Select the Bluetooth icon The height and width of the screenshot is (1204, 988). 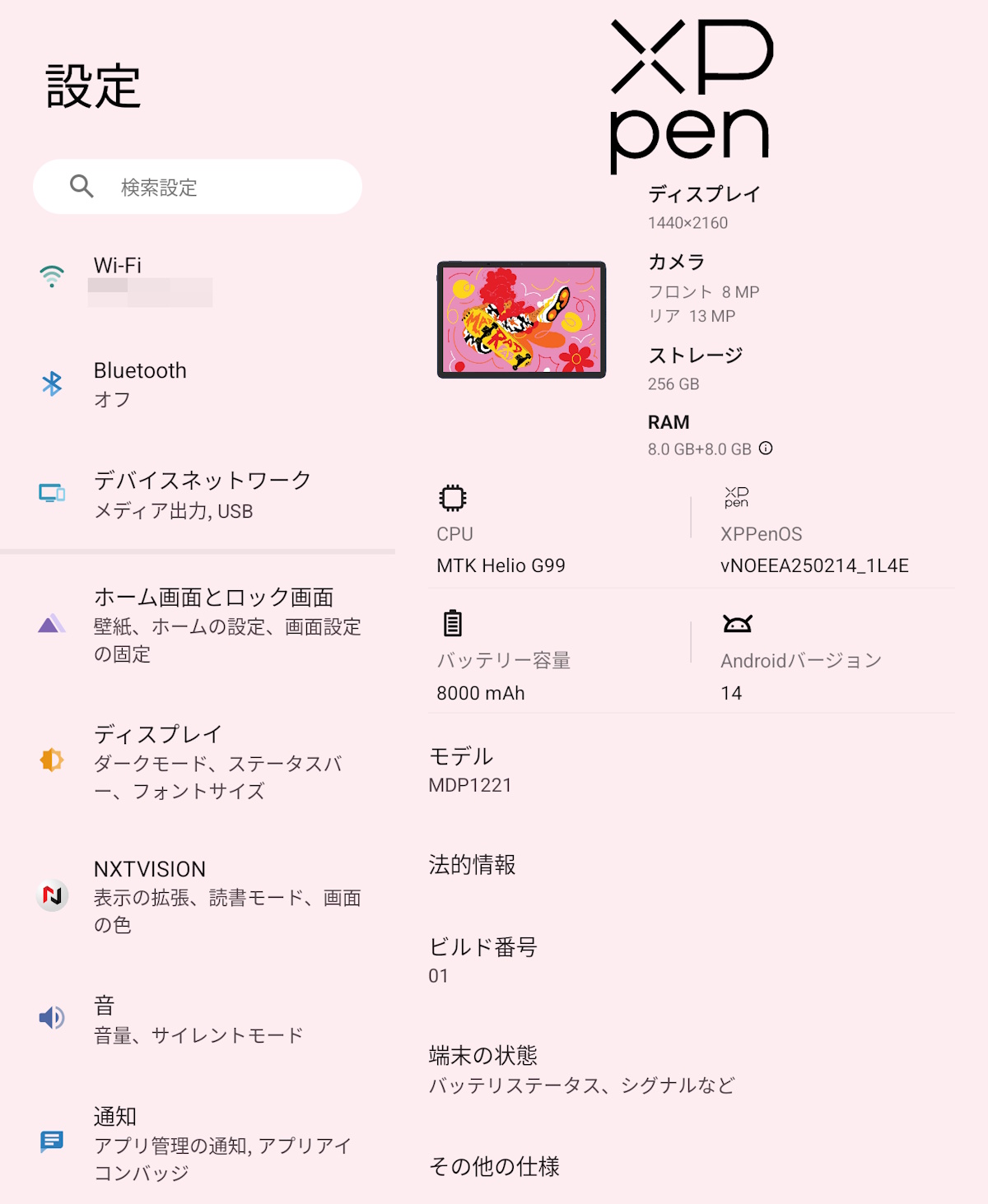point(51,383)
